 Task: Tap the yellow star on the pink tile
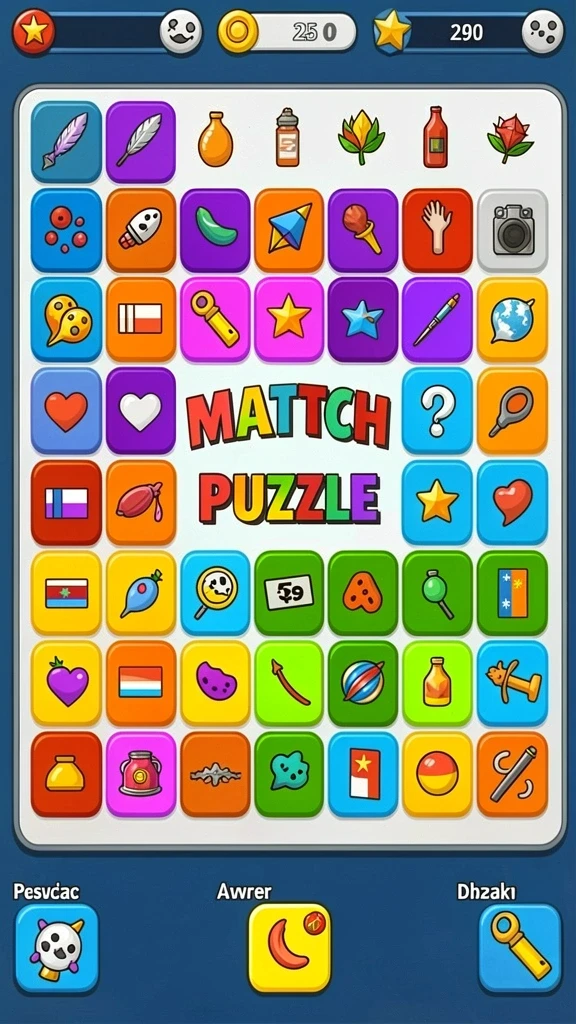pyautogui.click(x=289, y=319)
